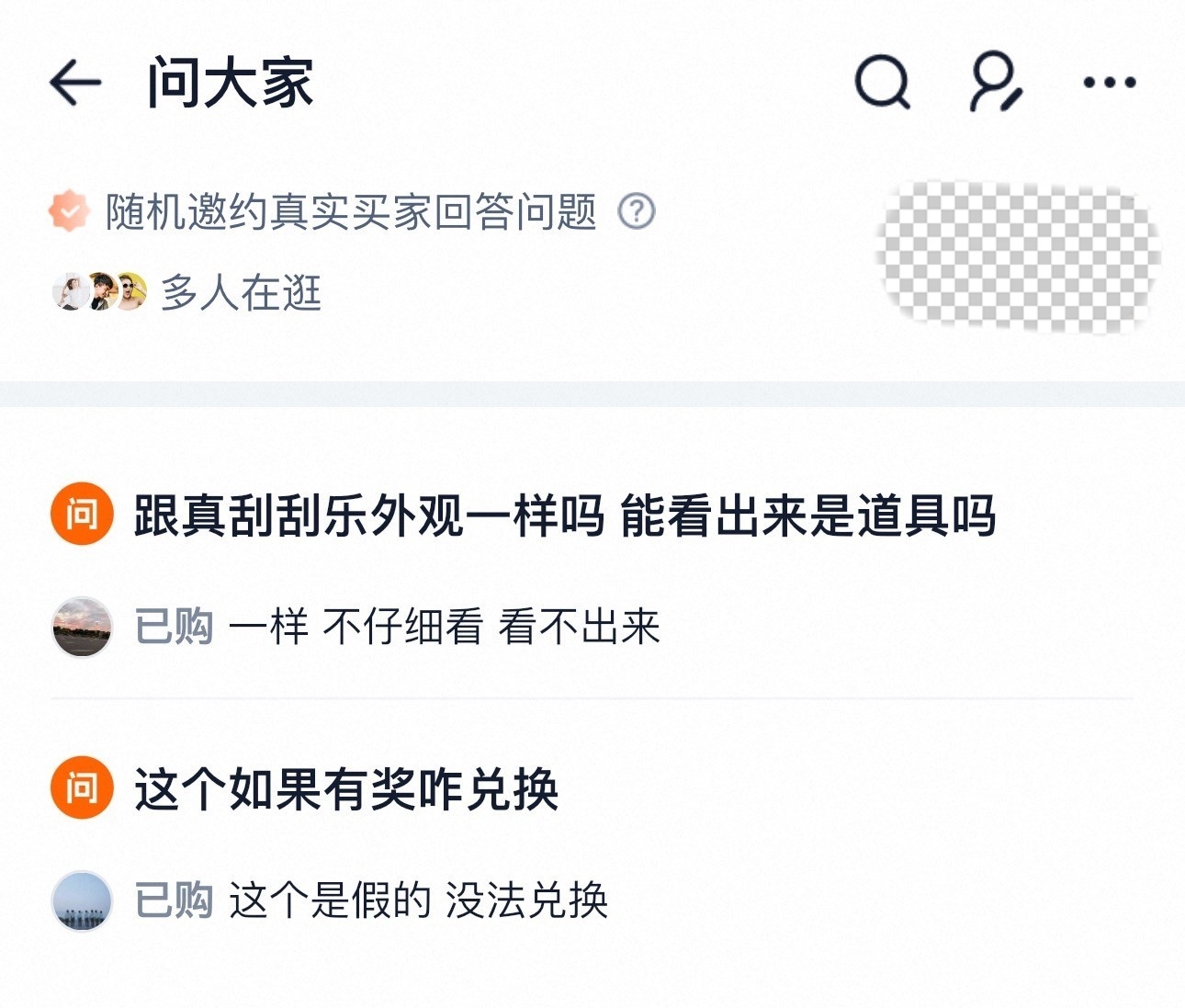Open my questions profile icon
This screenshot has height=1008, width=1185.
(996, 83)
